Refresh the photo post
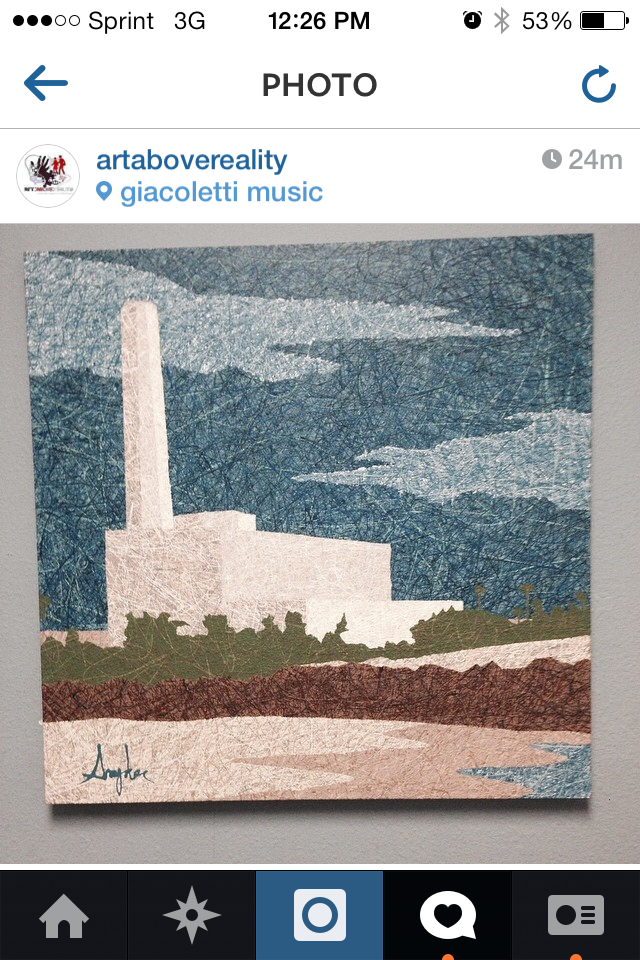This screenshot has width=640, height=960. (598, 86)
